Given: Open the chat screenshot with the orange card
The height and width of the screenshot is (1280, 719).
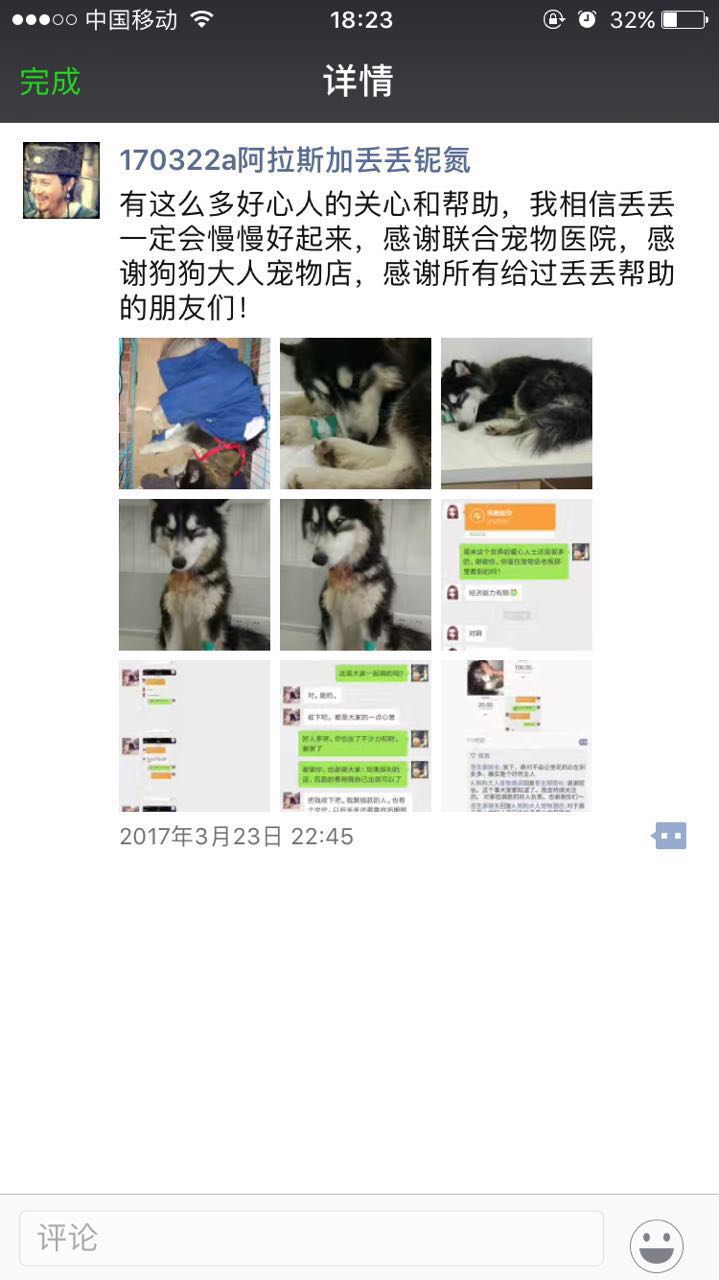Looking at the screenshot, I should [x=516, y=575].
